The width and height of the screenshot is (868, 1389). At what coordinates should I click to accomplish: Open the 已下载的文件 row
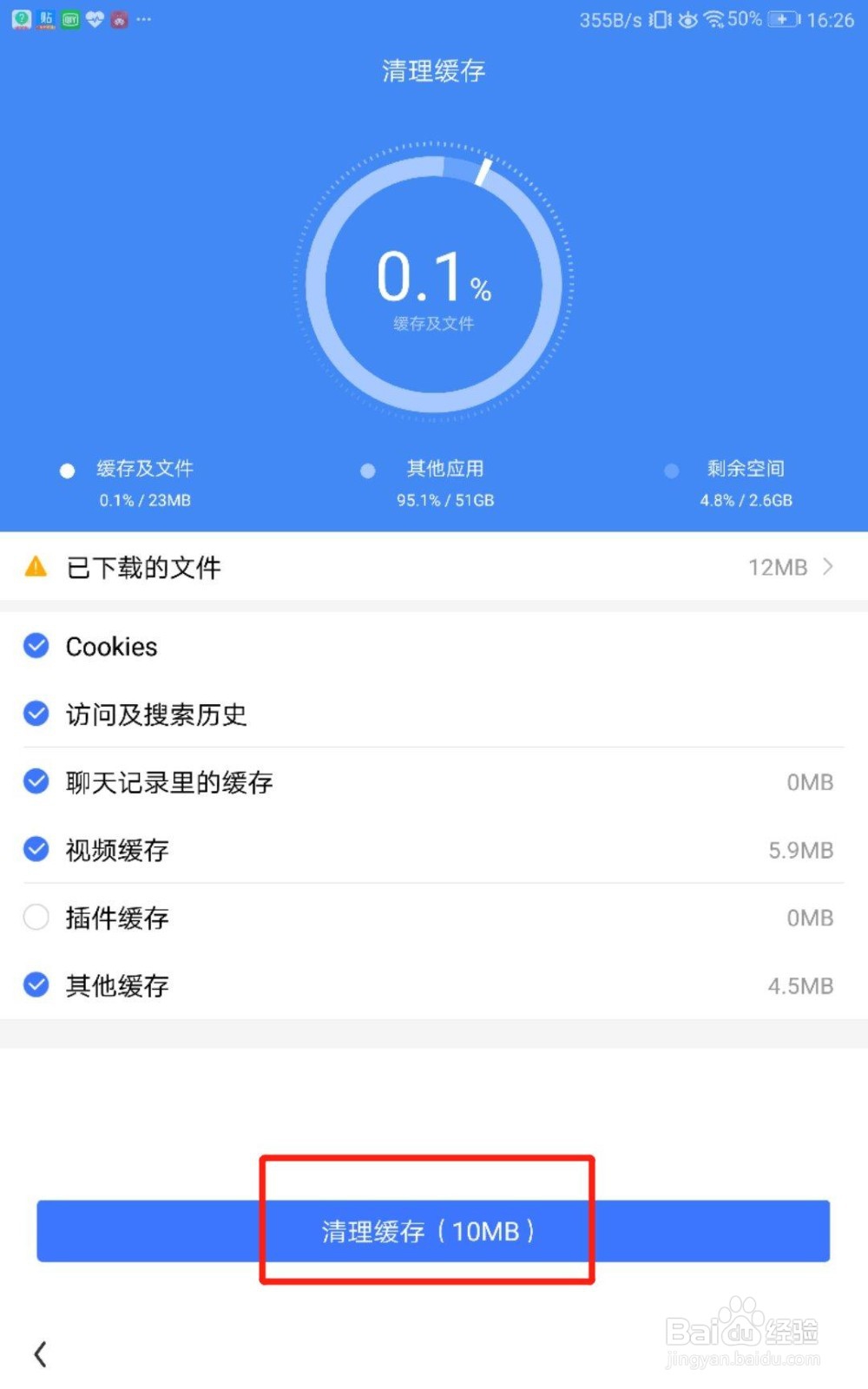pos(434,568)
